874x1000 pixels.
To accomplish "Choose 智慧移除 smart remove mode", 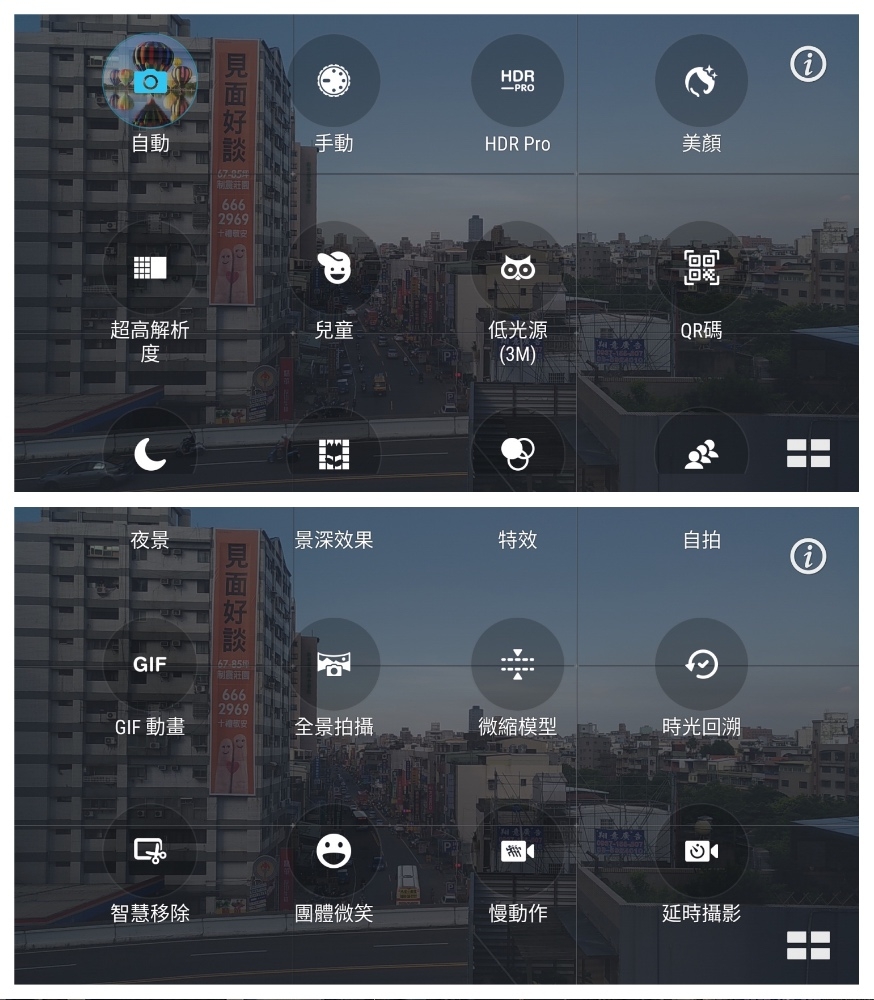I will (150, 851).
